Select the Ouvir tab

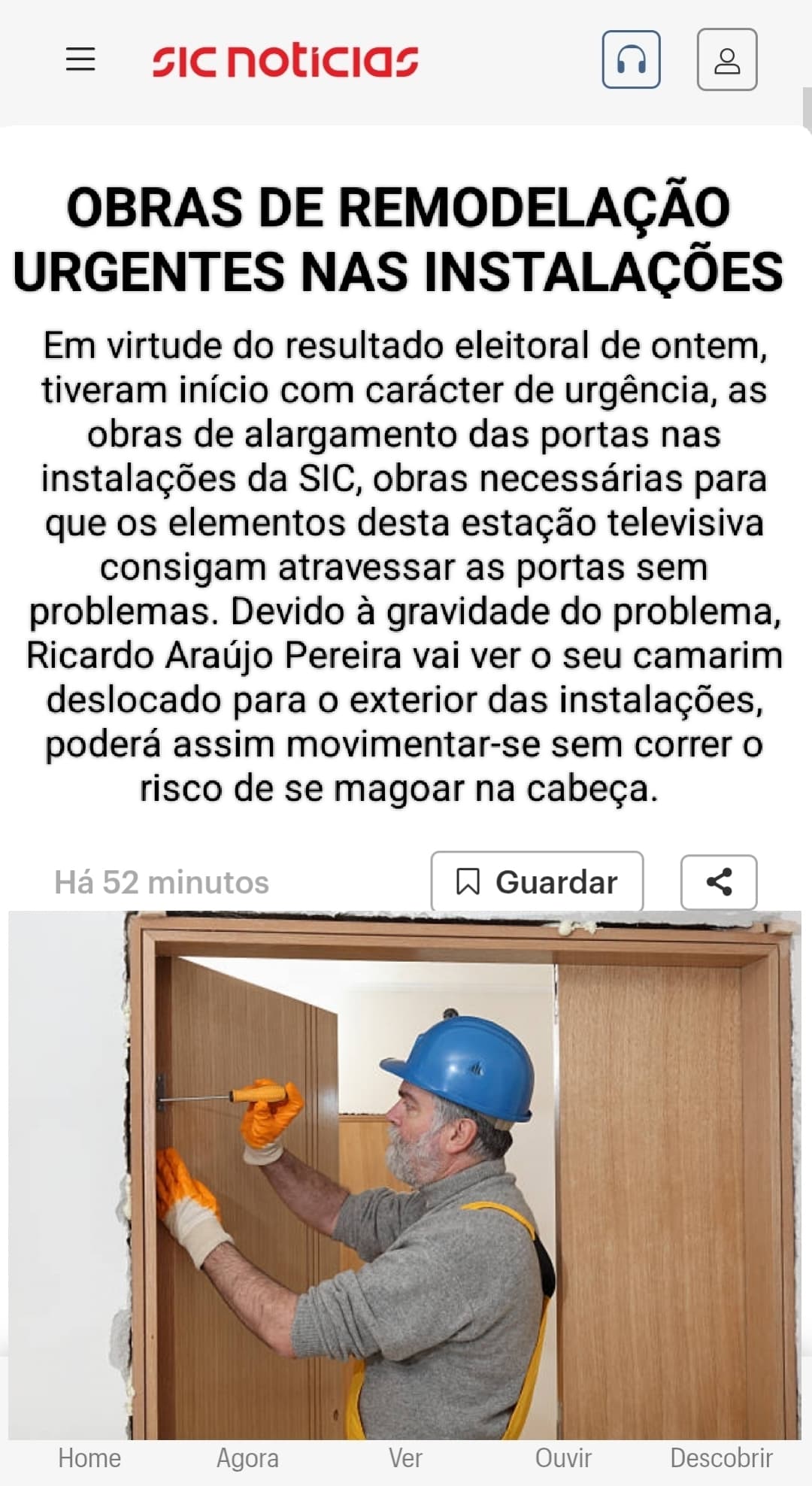coord(563,1458)
